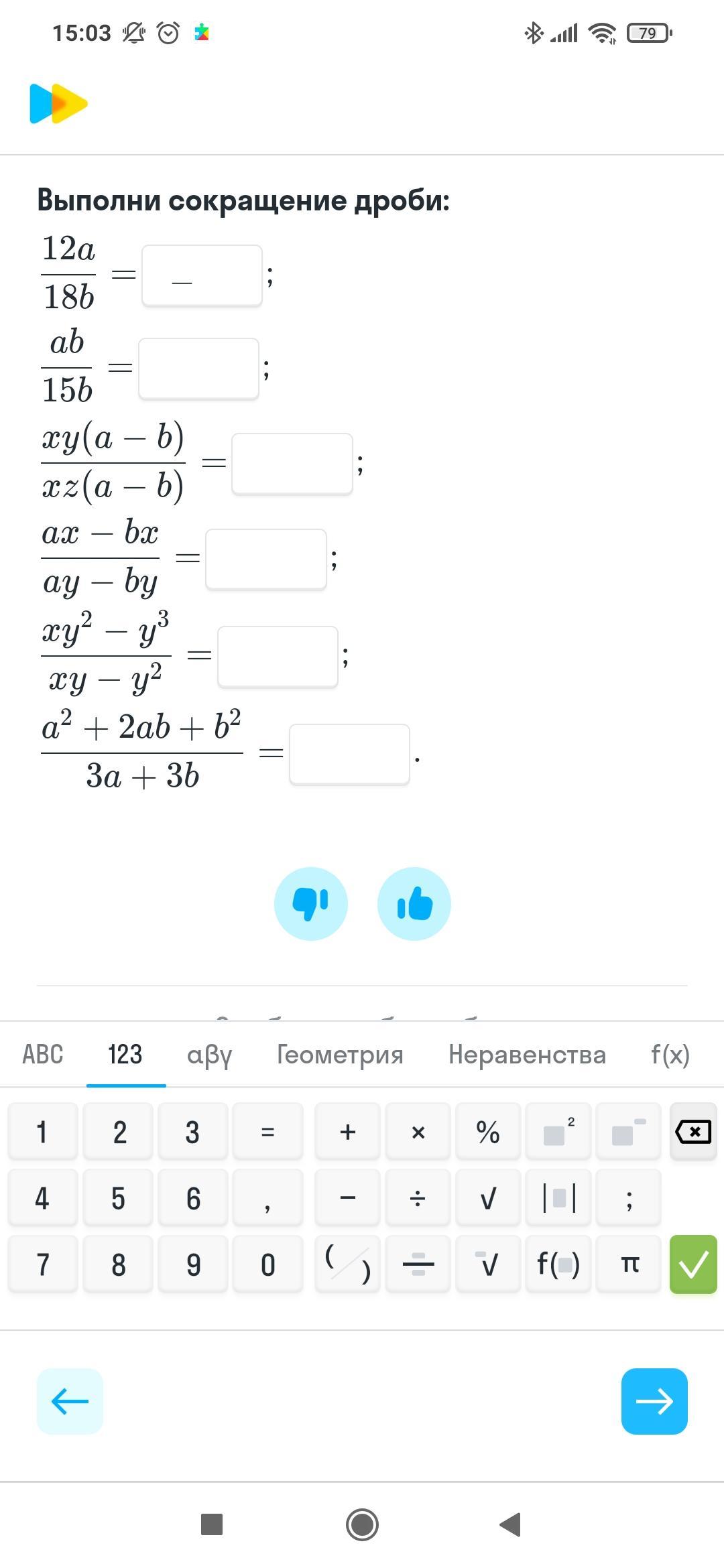Image resolution: width=724 pixels, height=1568 pixels.
Task: Tap the system home button
Action: click(362, 1525)
